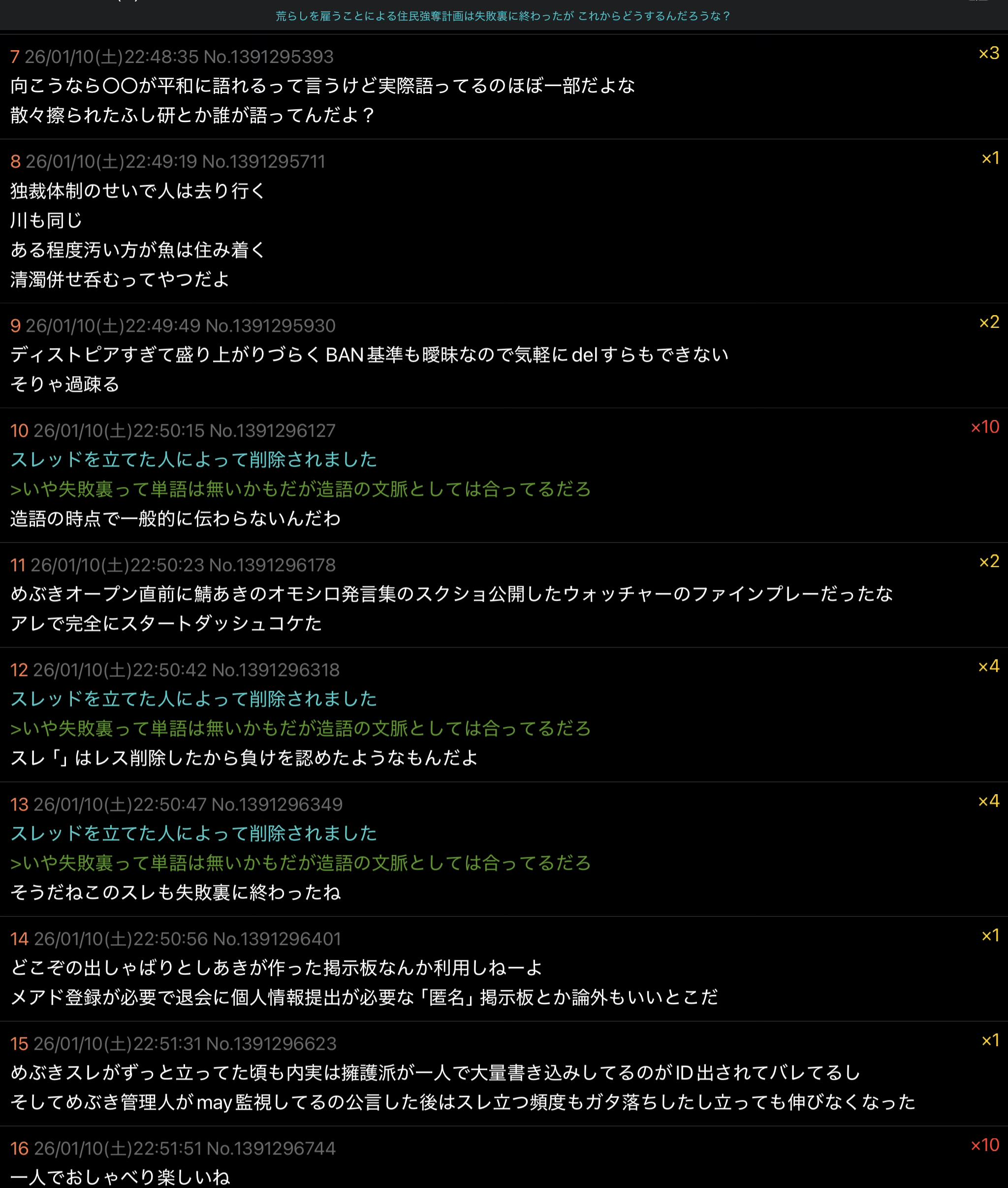
Task: Tap the ×1 agree count on post 8
Action: point(990,158)
